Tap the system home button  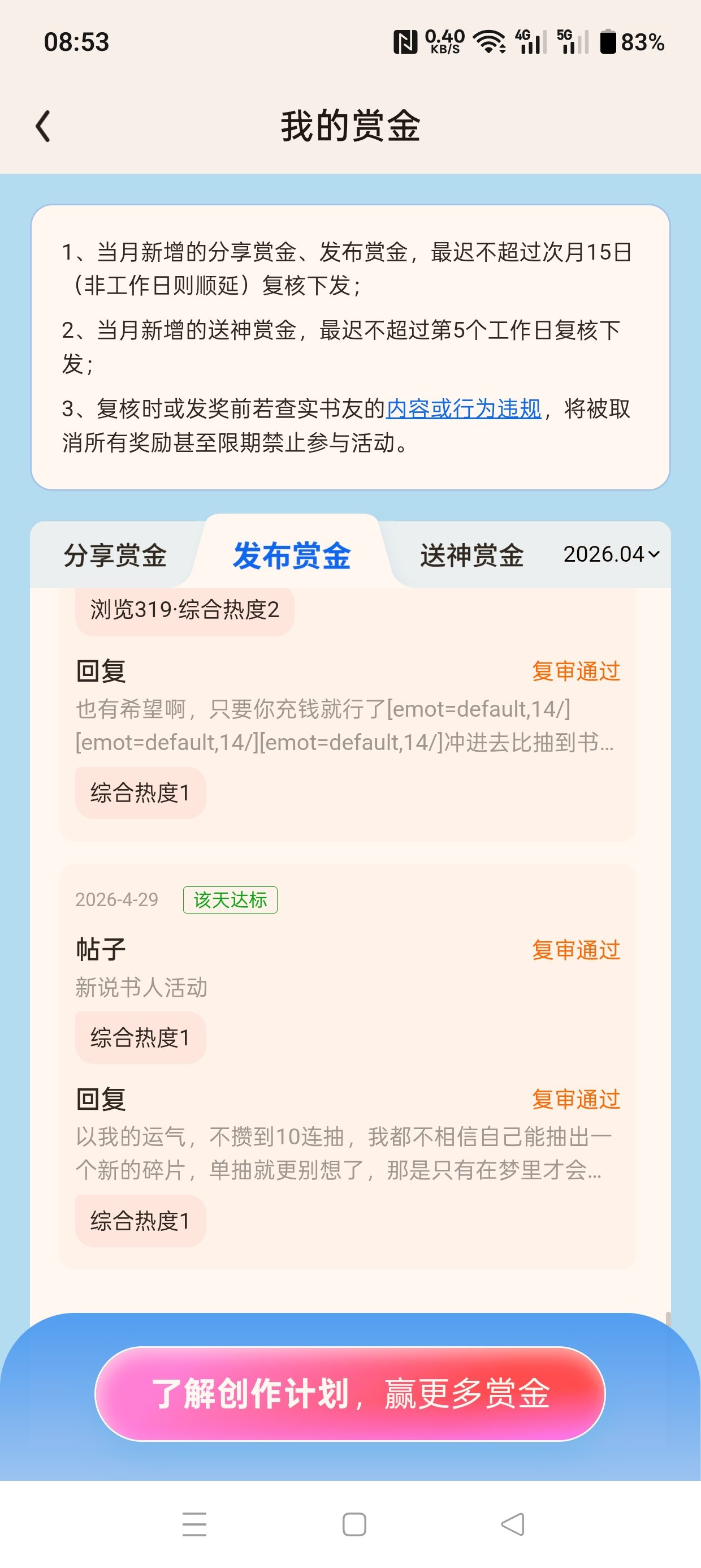point(354,1524)
